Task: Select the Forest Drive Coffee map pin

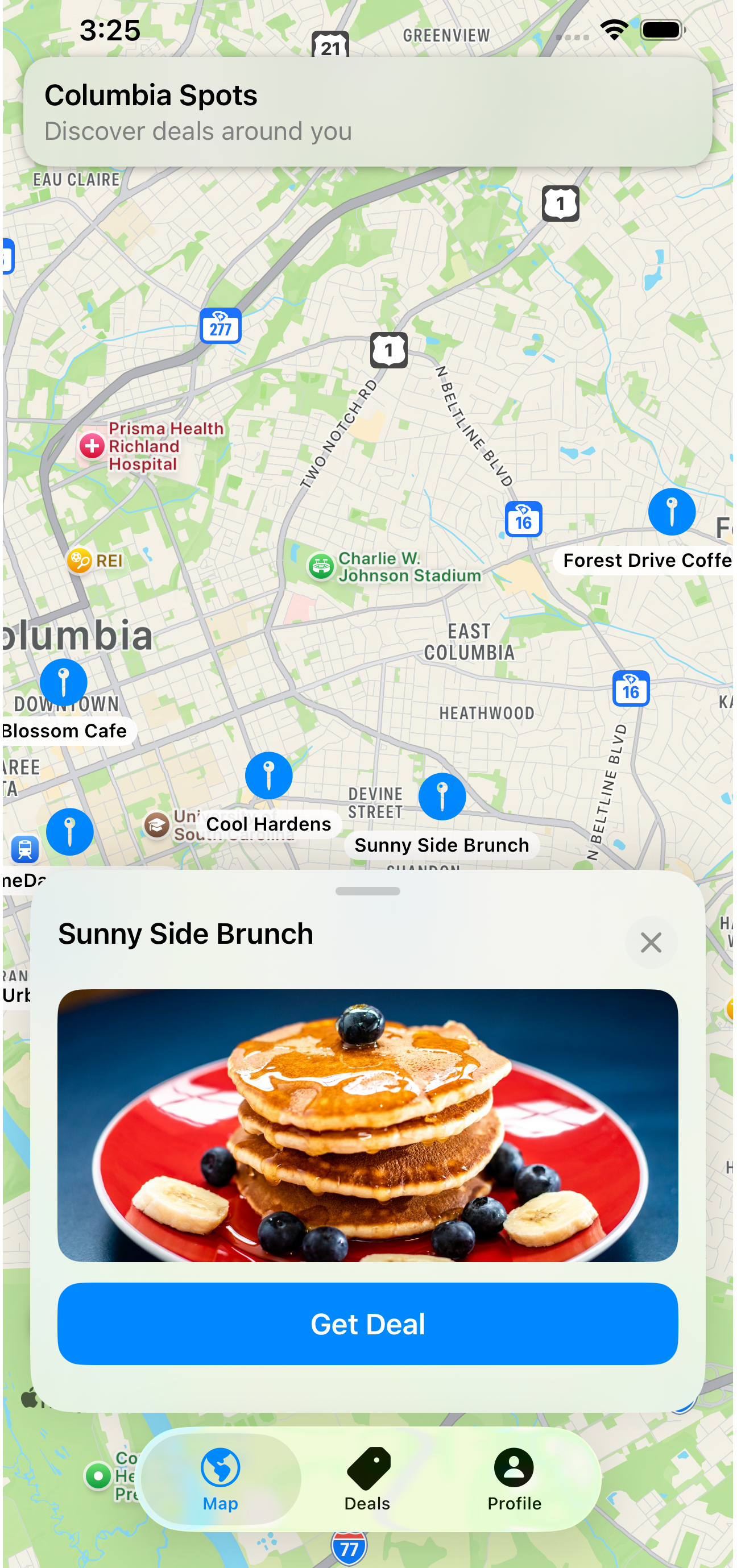Action: pos(671,512)
